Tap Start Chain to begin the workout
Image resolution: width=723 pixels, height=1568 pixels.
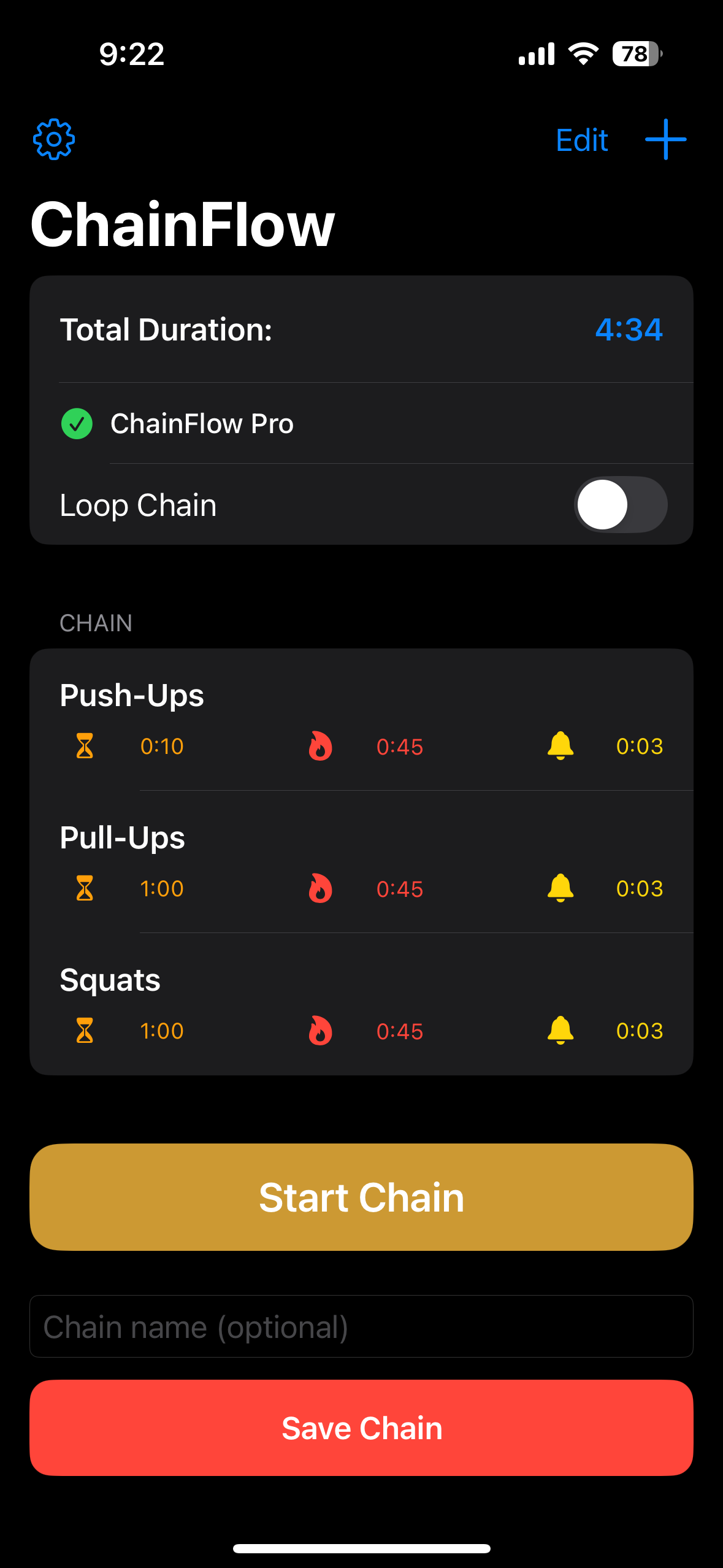coord(361,1196)
